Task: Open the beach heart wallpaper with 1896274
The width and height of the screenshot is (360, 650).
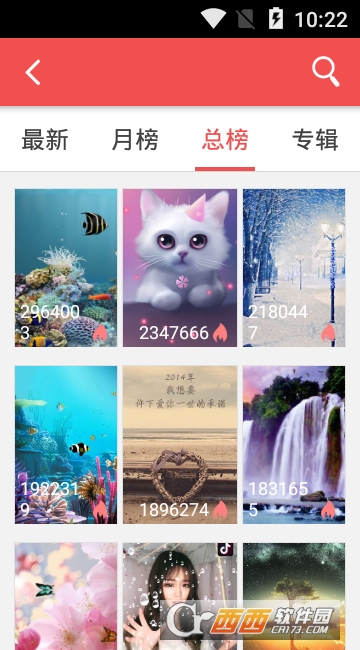Action: coord(180,445)
